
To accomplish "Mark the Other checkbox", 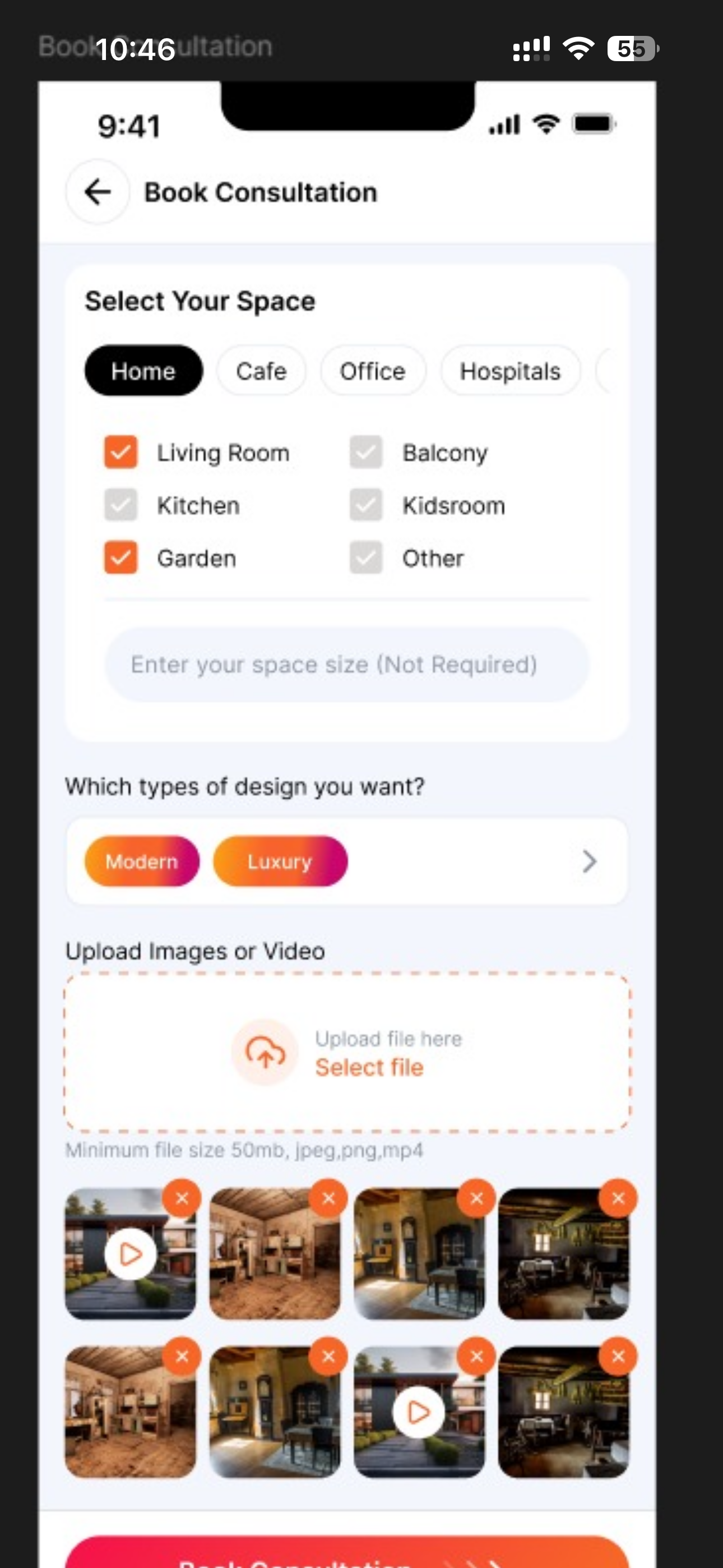I will coord(366,557).
